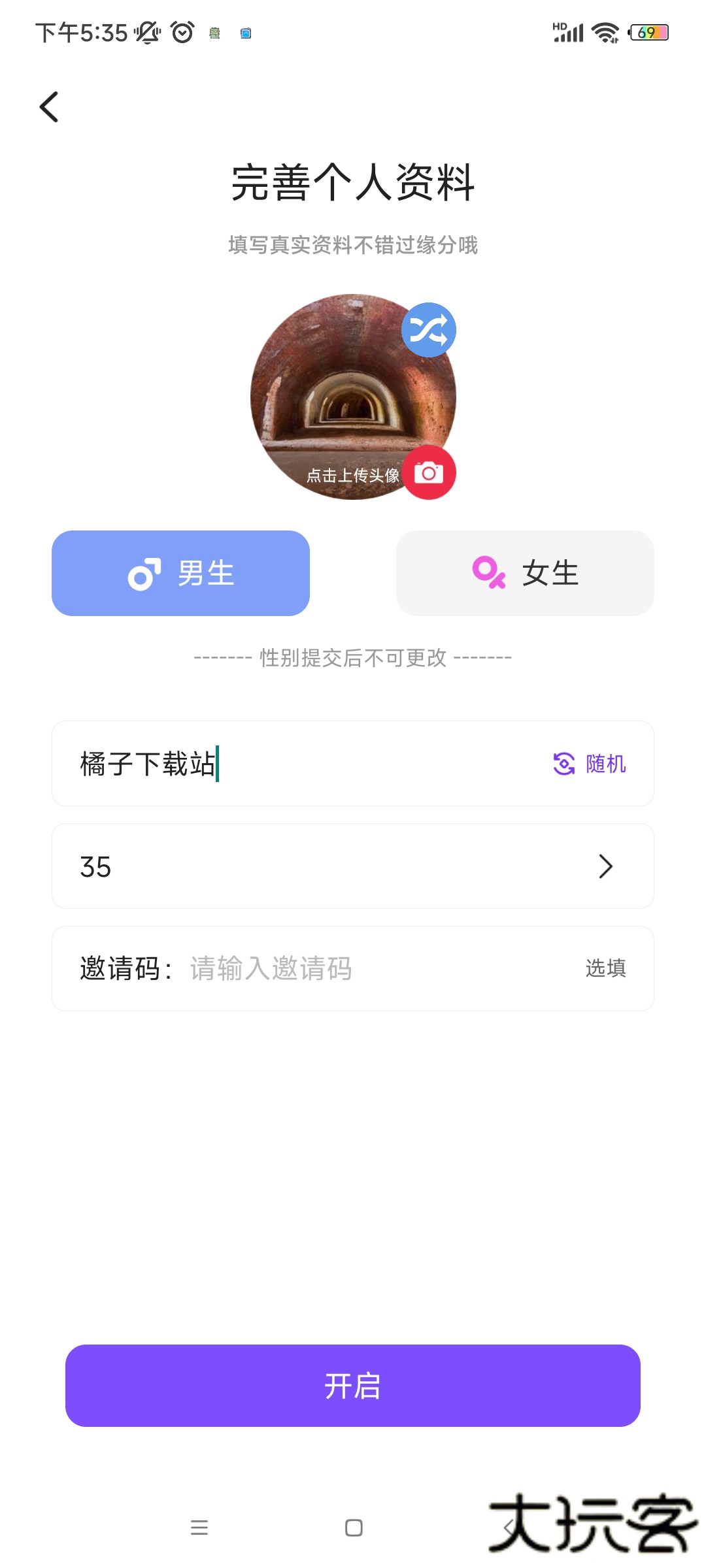Expand the age selector via its right chevron
706x1568 pixels.
coord(605,866)
